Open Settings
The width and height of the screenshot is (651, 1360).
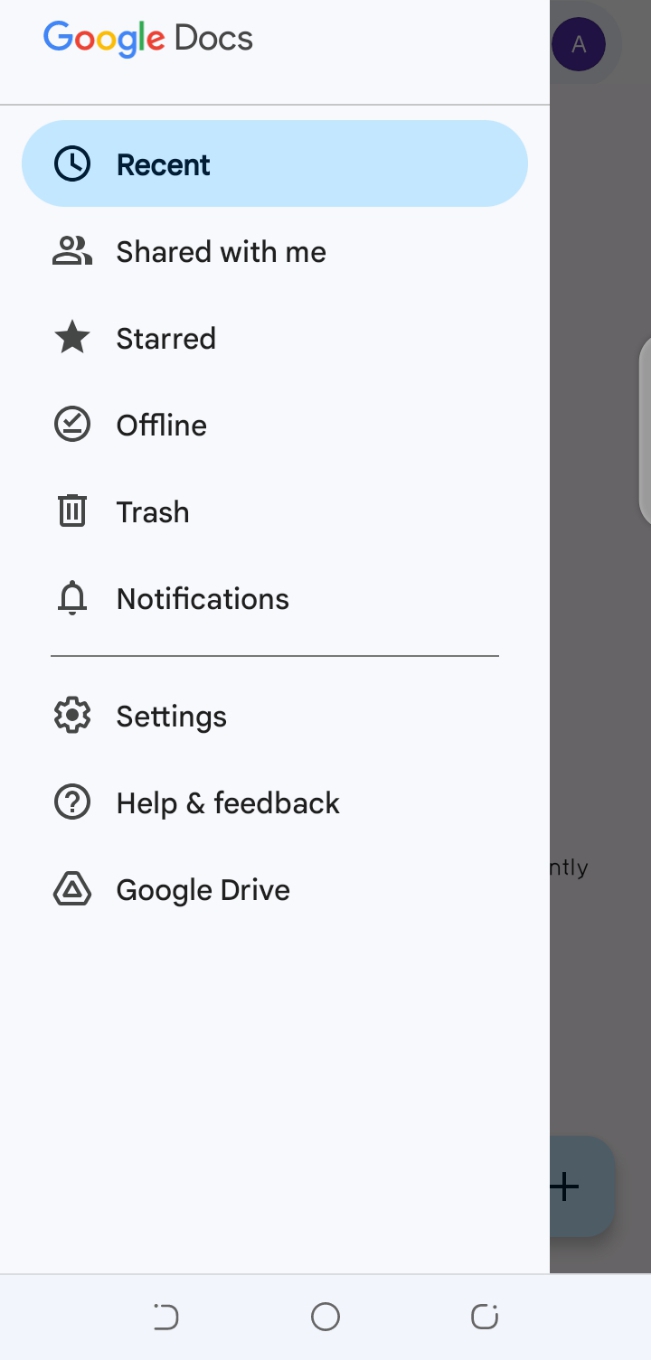(x=274, y=716)
